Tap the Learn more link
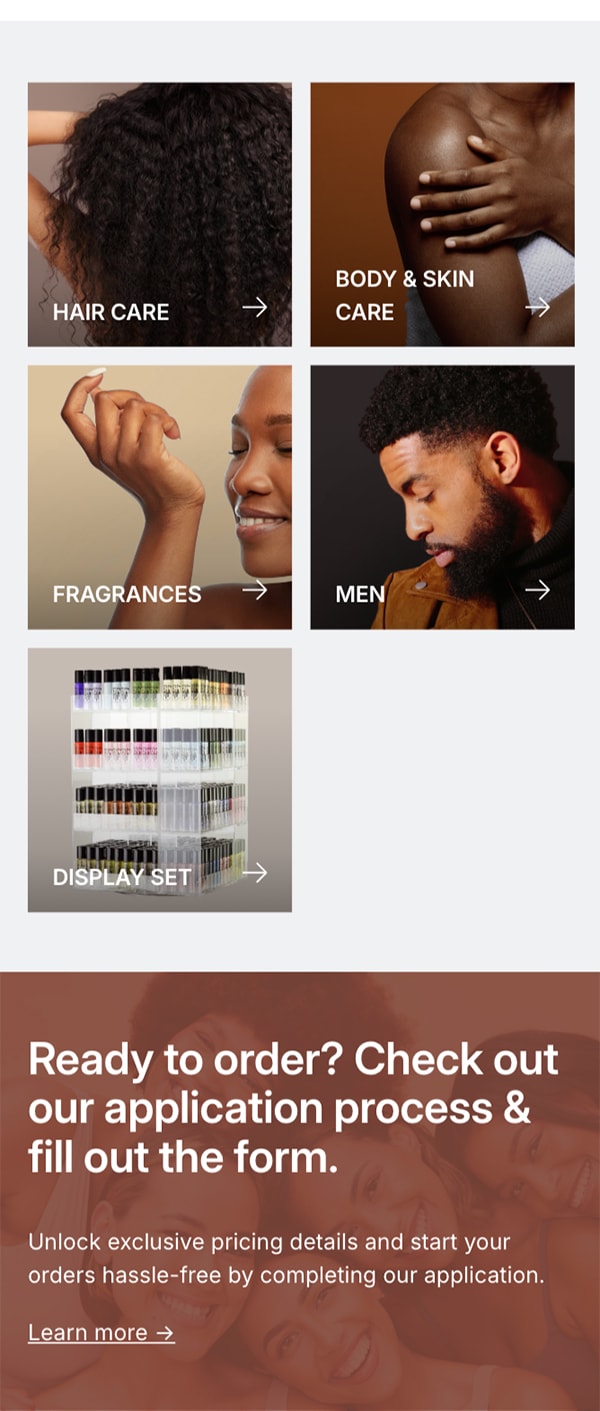This screenshot has height=1411, width=600. pyautogui.click(x=101, y=1332)
